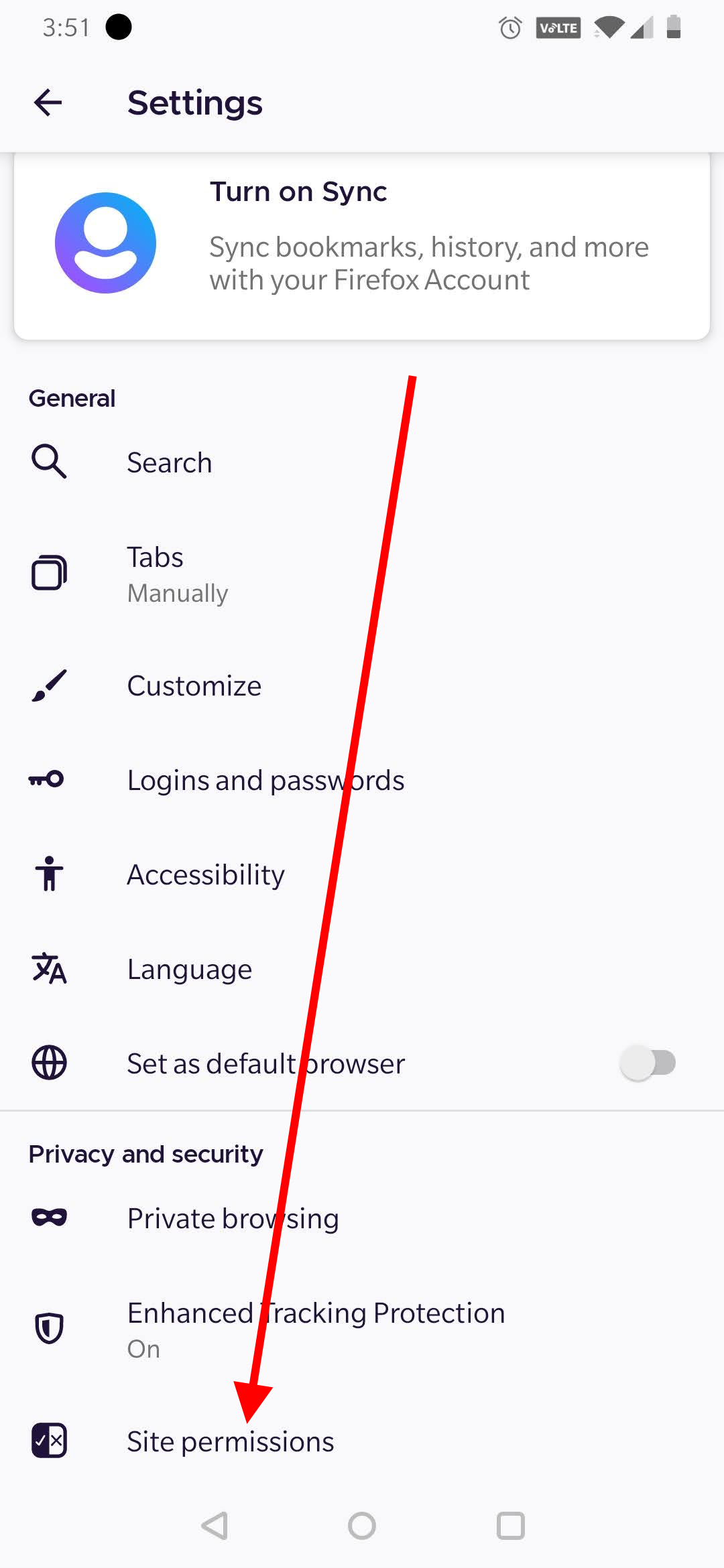Click the Site permissions checklist icon

tap(48, 1441)
